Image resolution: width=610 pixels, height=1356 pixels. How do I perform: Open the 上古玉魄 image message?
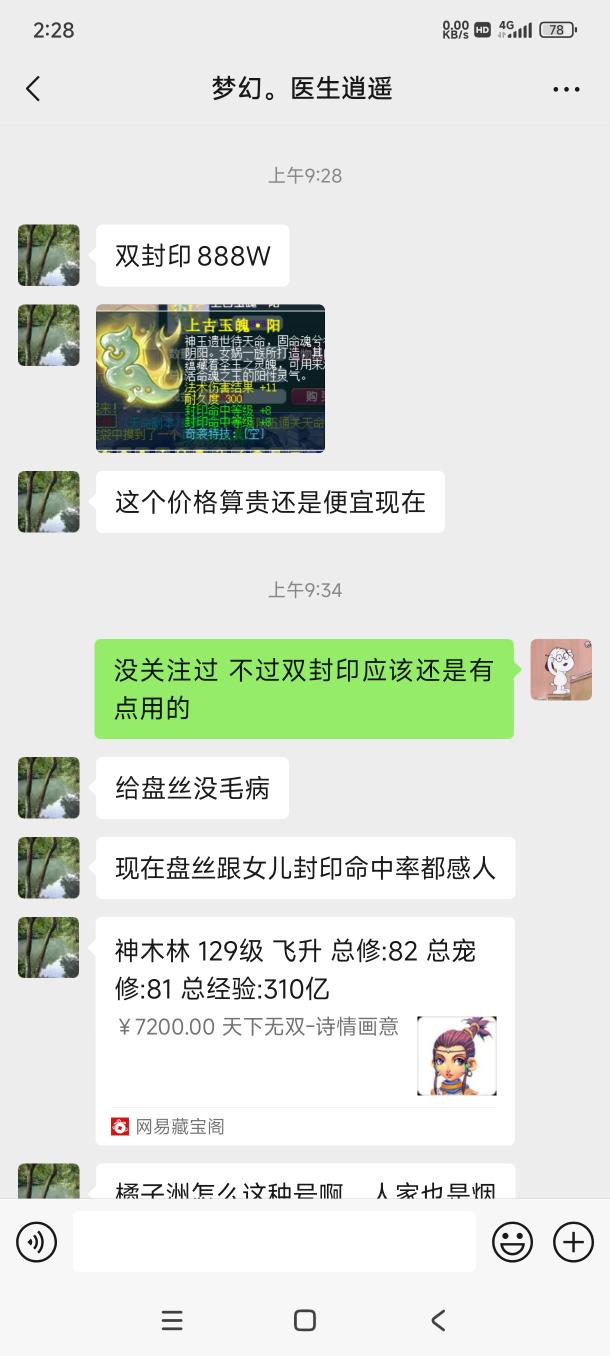210,378
